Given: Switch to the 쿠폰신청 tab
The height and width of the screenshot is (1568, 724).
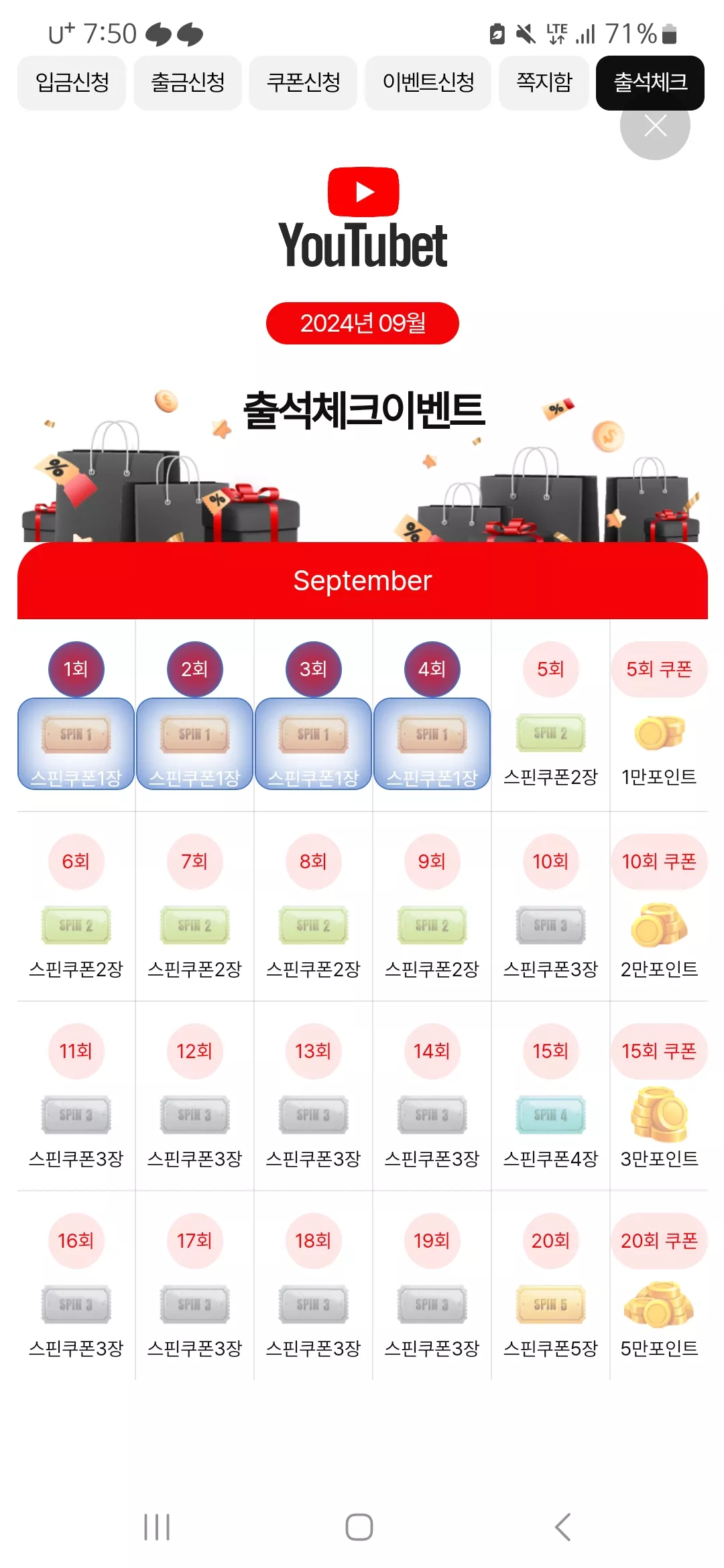Looking at the screenshot, I should tap(303, 82).
